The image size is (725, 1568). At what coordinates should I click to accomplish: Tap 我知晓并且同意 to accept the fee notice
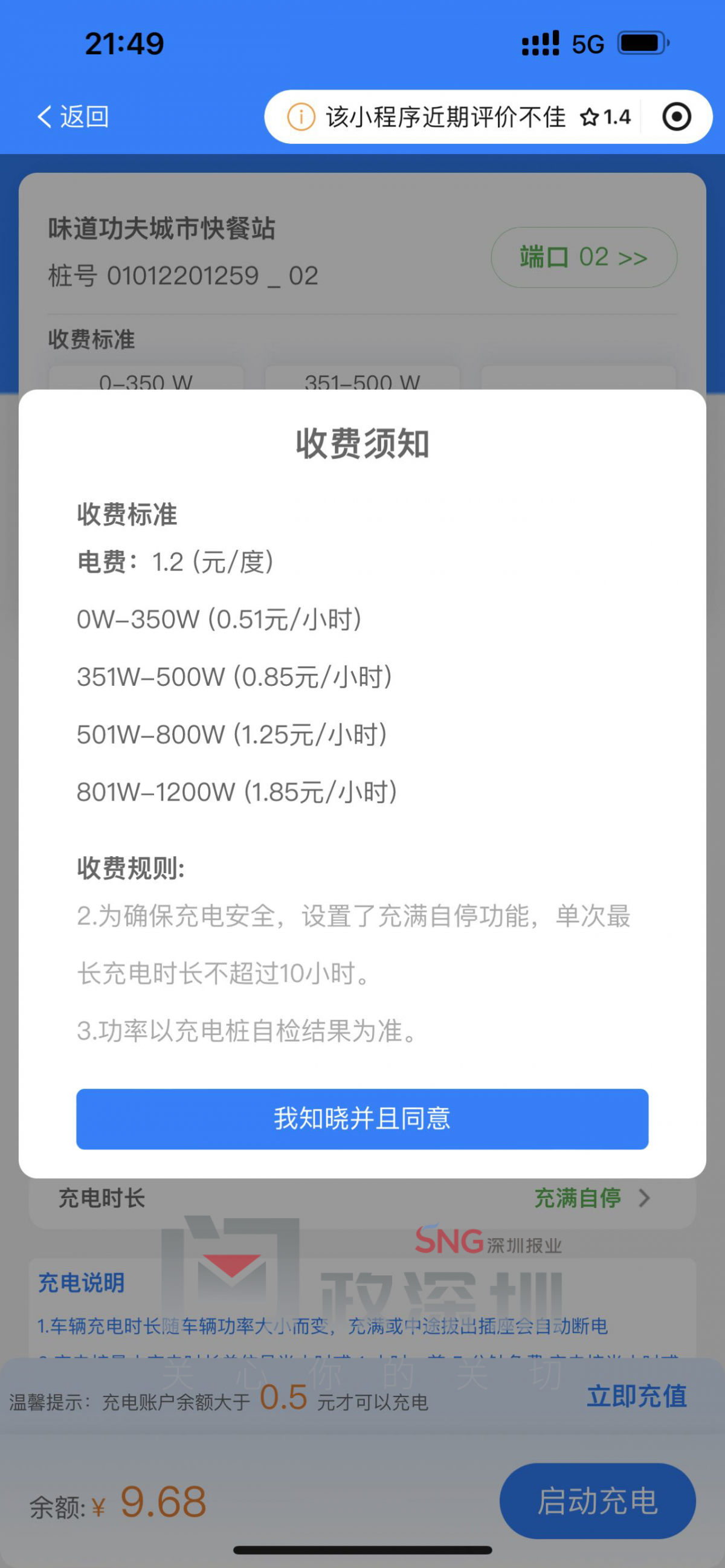click(x=362, y=1119)
